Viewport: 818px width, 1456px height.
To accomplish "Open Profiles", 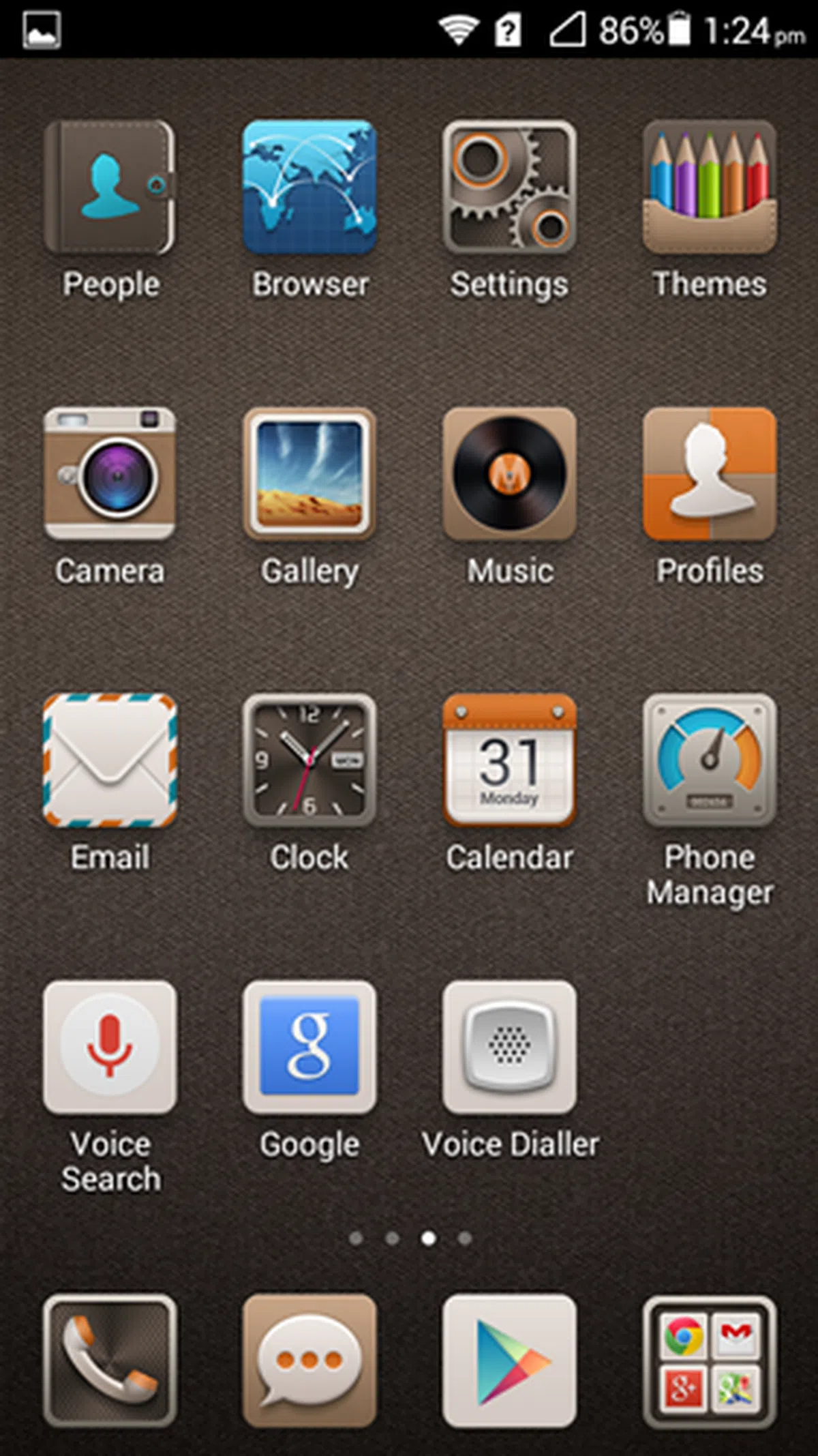I will [709, 474].
